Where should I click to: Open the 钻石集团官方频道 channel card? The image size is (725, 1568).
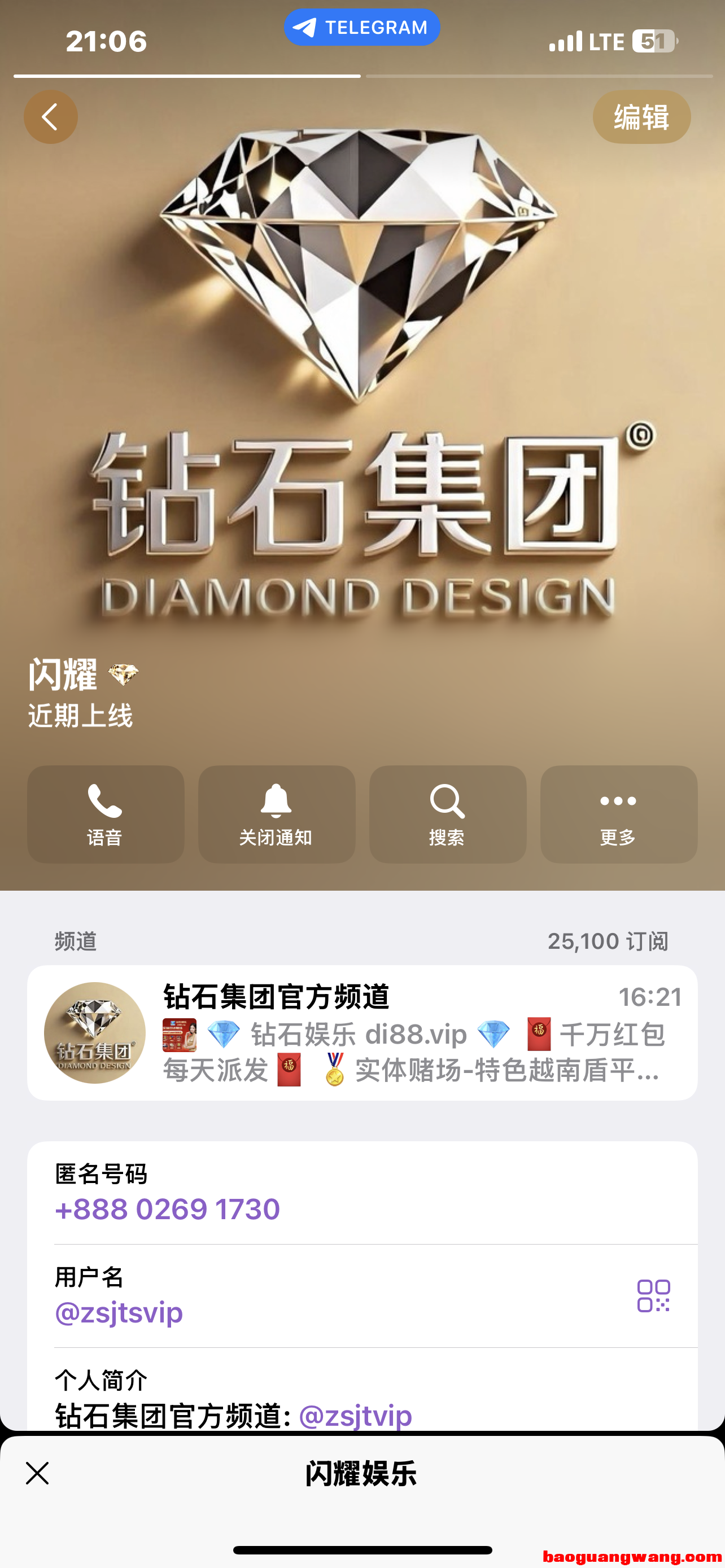362,1033
